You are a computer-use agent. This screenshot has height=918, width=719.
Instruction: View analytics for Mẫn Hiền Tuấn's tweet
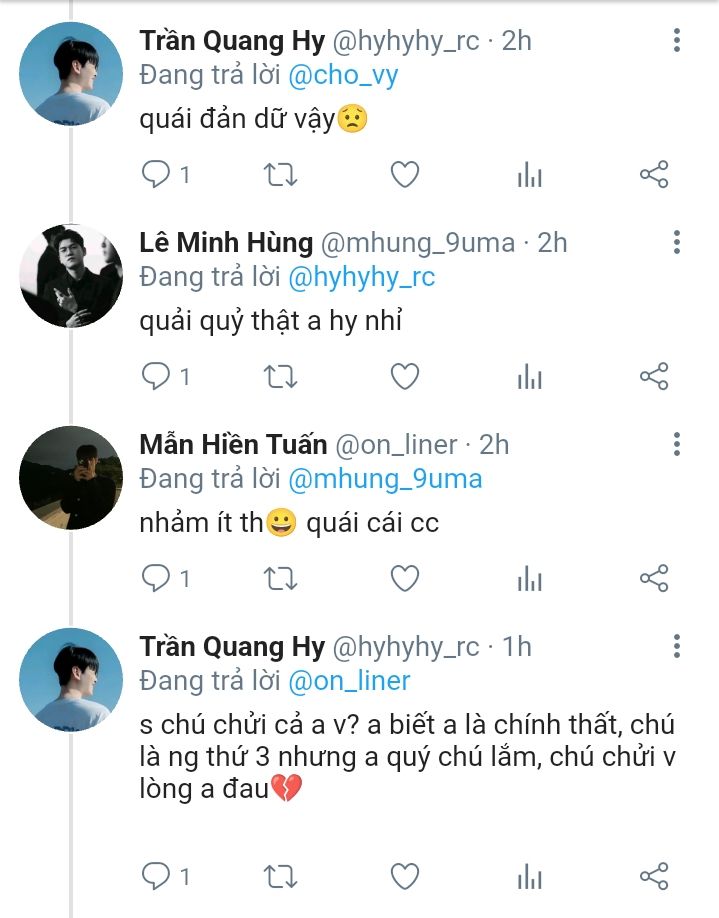click(529, 578)
